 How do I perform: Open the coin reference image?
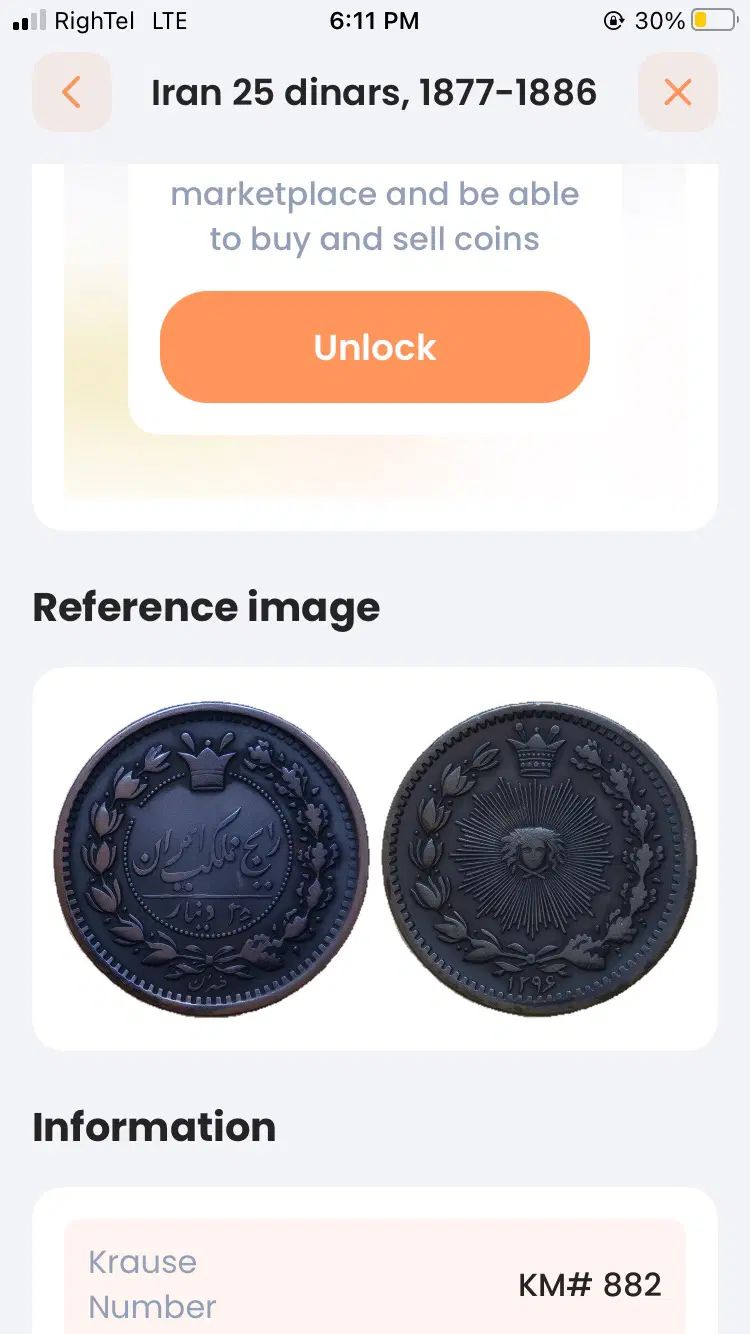[x=375, y=858]
